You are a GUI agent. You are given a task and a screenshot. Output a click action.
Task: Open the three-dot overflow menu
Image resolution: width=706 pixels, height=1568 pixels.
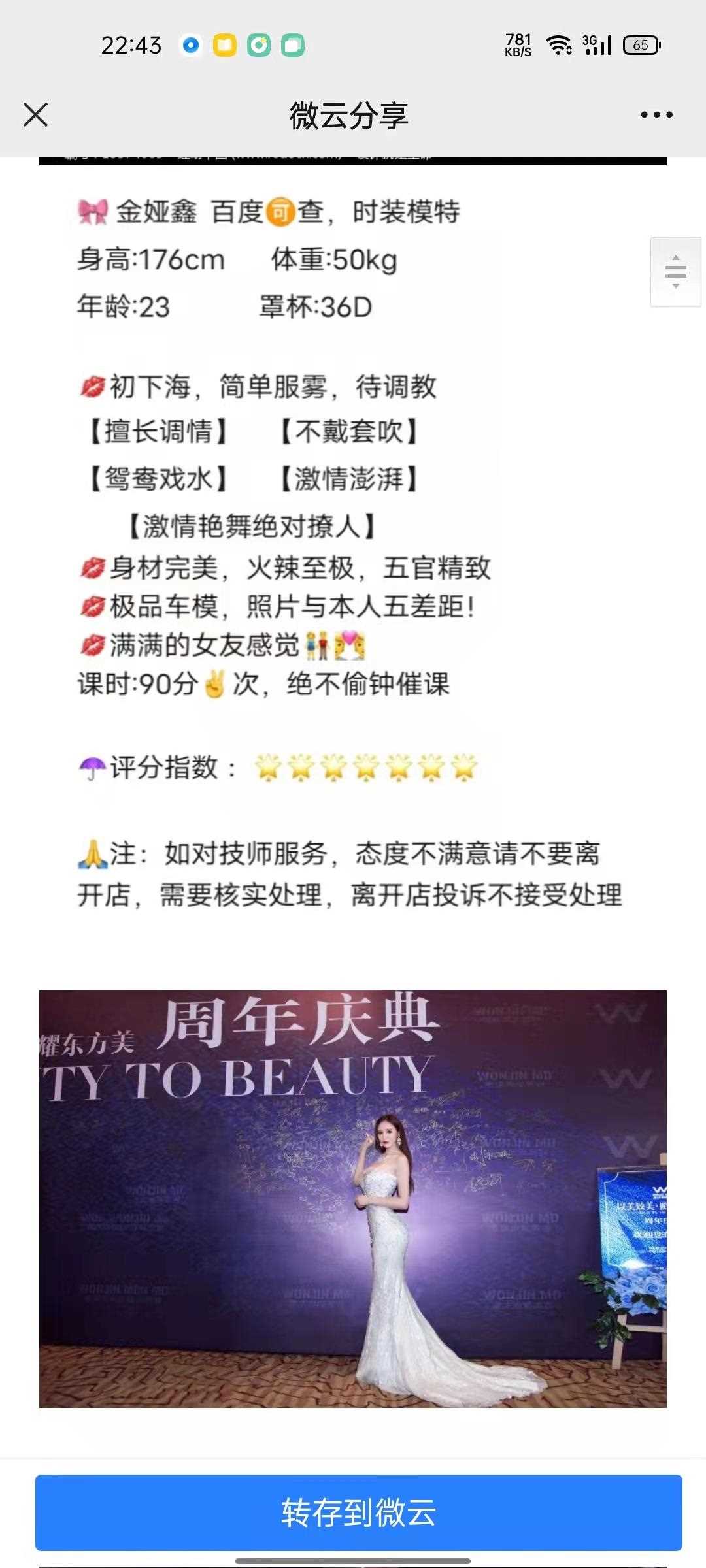pos(656,115)
